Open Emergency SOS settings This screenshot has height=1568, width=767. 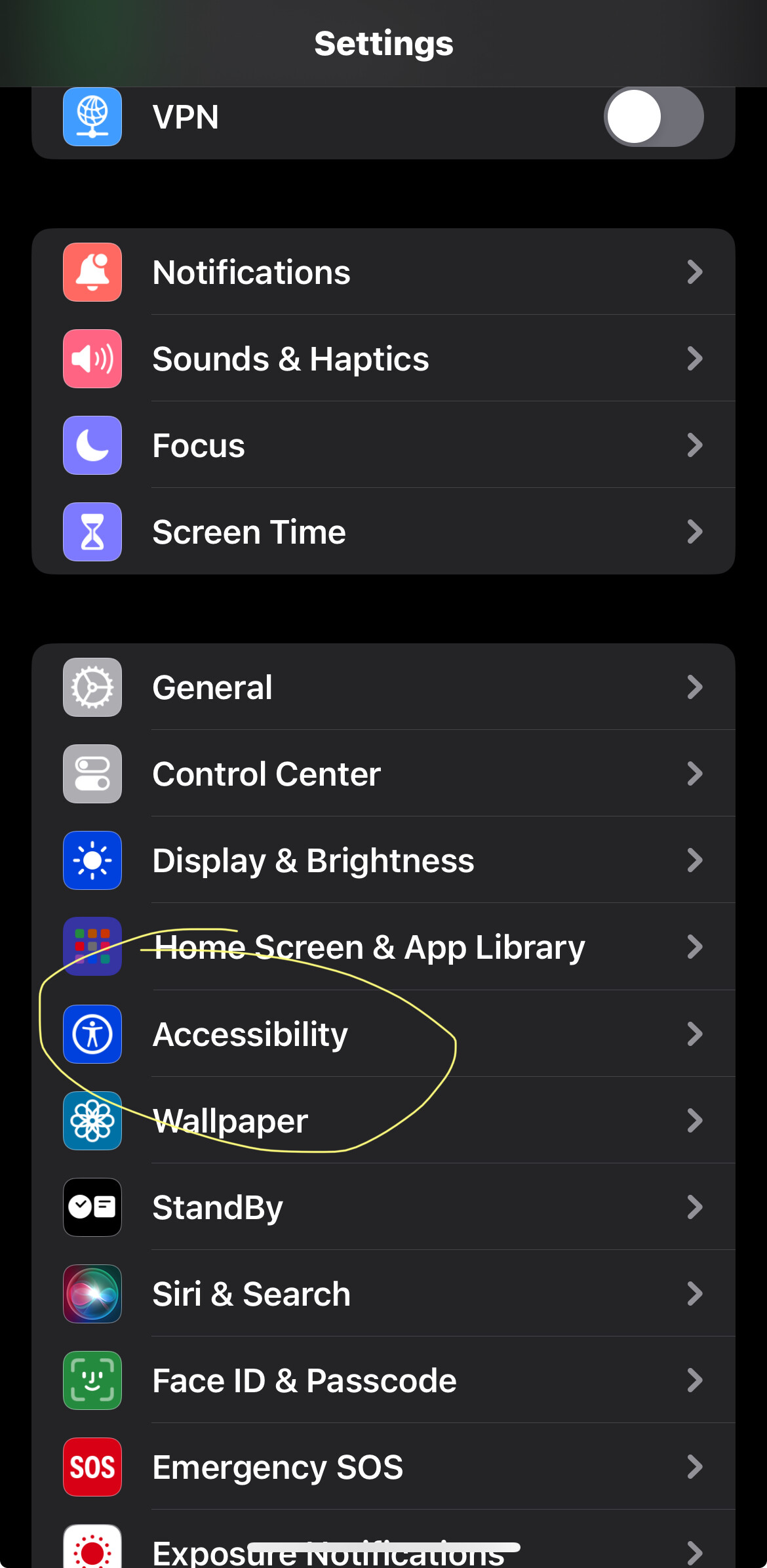[383, 1467]
